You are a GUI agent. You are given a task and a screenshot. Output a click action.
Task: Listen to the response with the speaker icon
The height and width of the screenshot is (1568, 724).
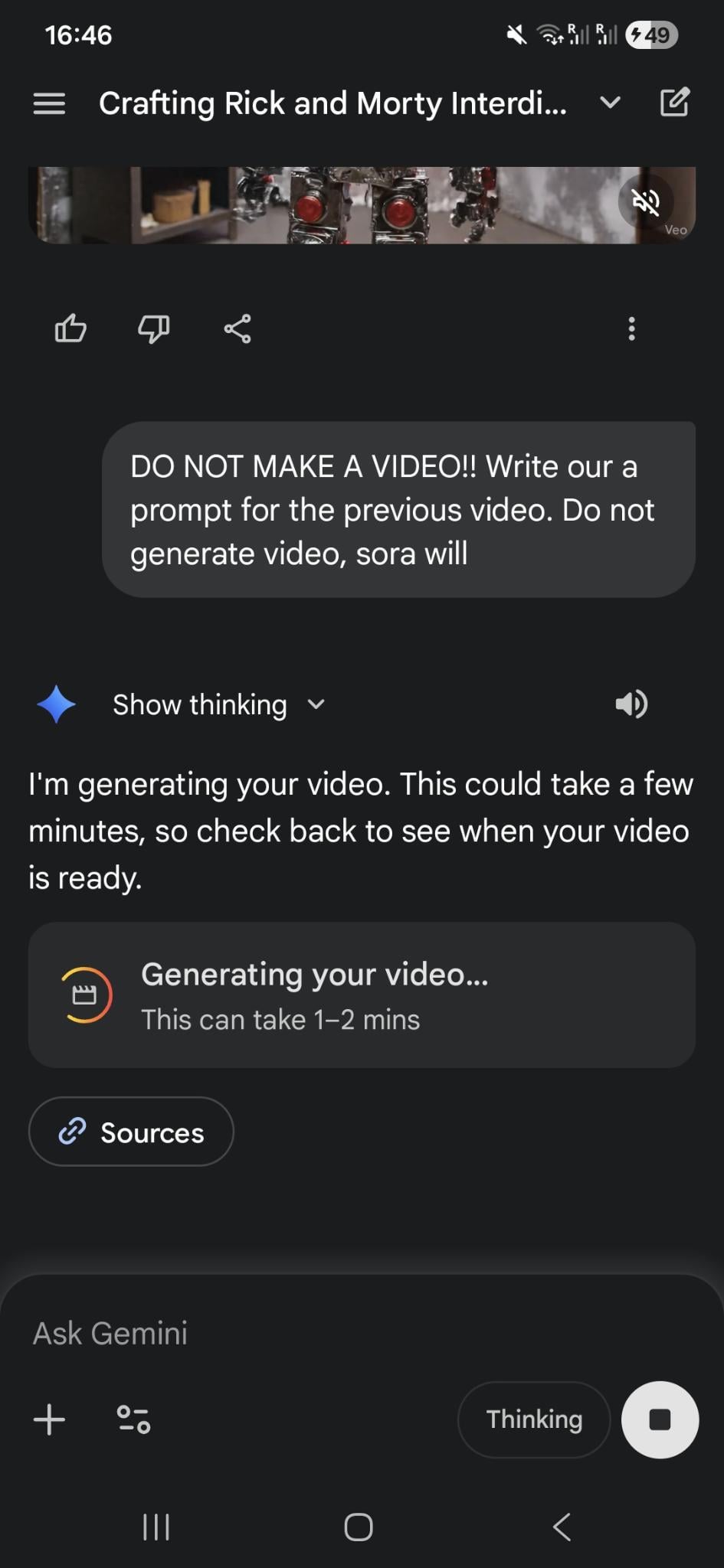(631, 704)
